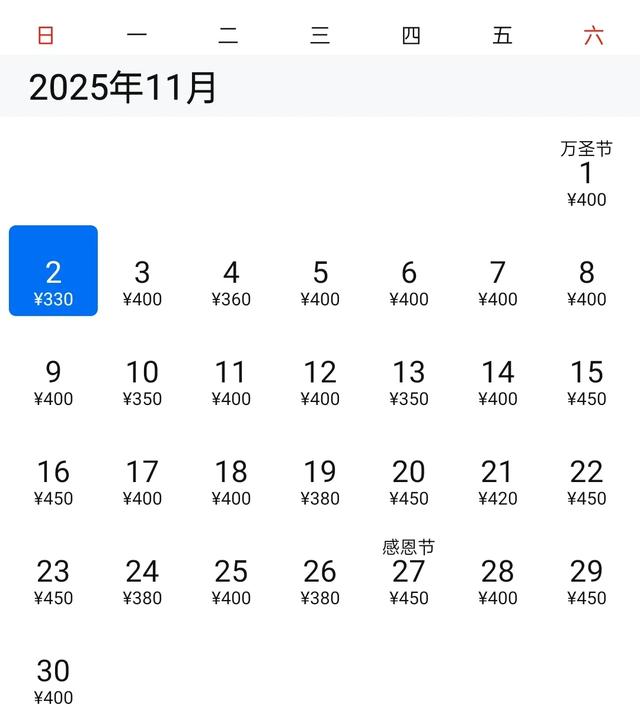Tap November 23 priced at ¥450
The image size is (640, 721).
(x=53, y=580)
